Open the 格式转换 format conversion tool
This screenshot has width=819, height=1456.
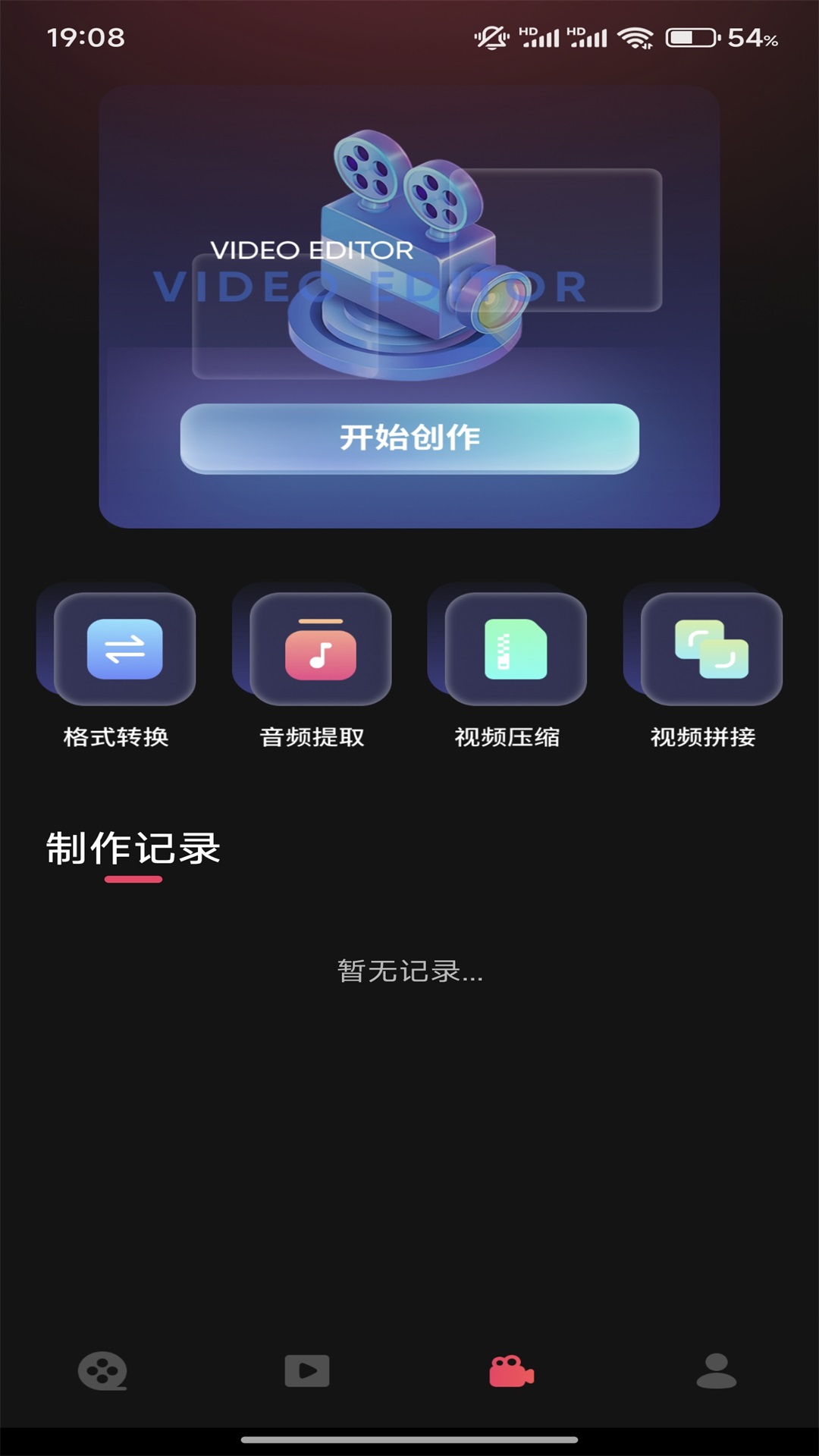coord(124,649)
